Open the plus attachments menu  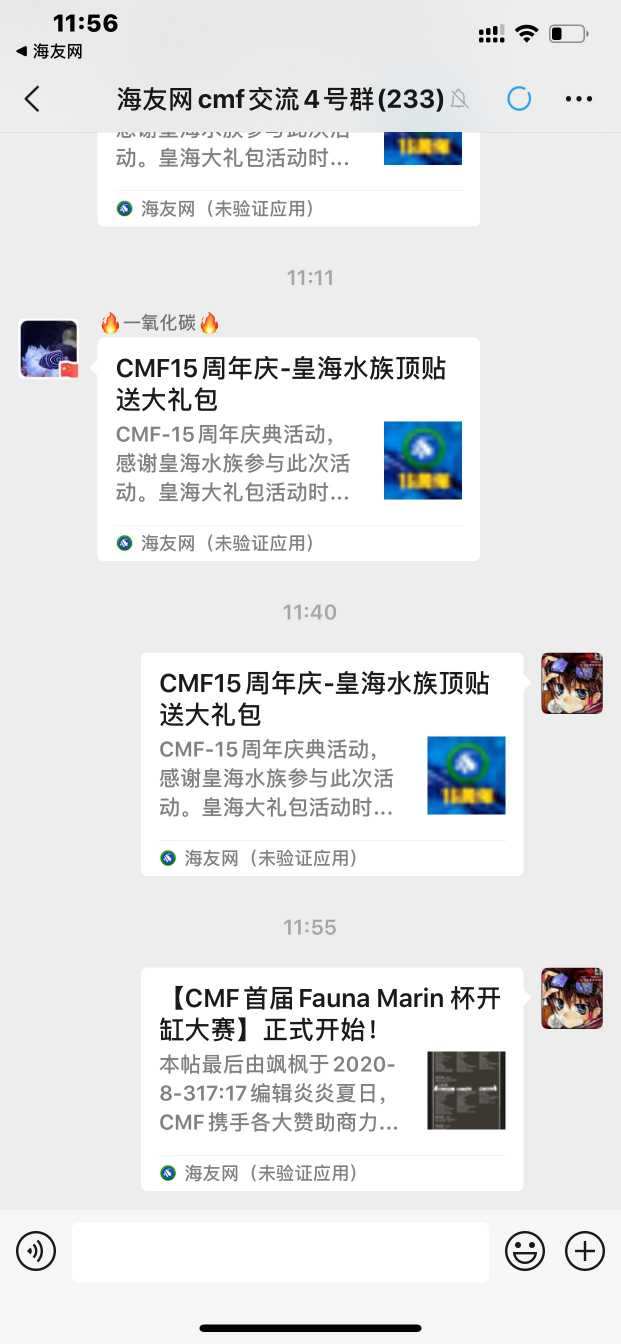(585, 1251)
